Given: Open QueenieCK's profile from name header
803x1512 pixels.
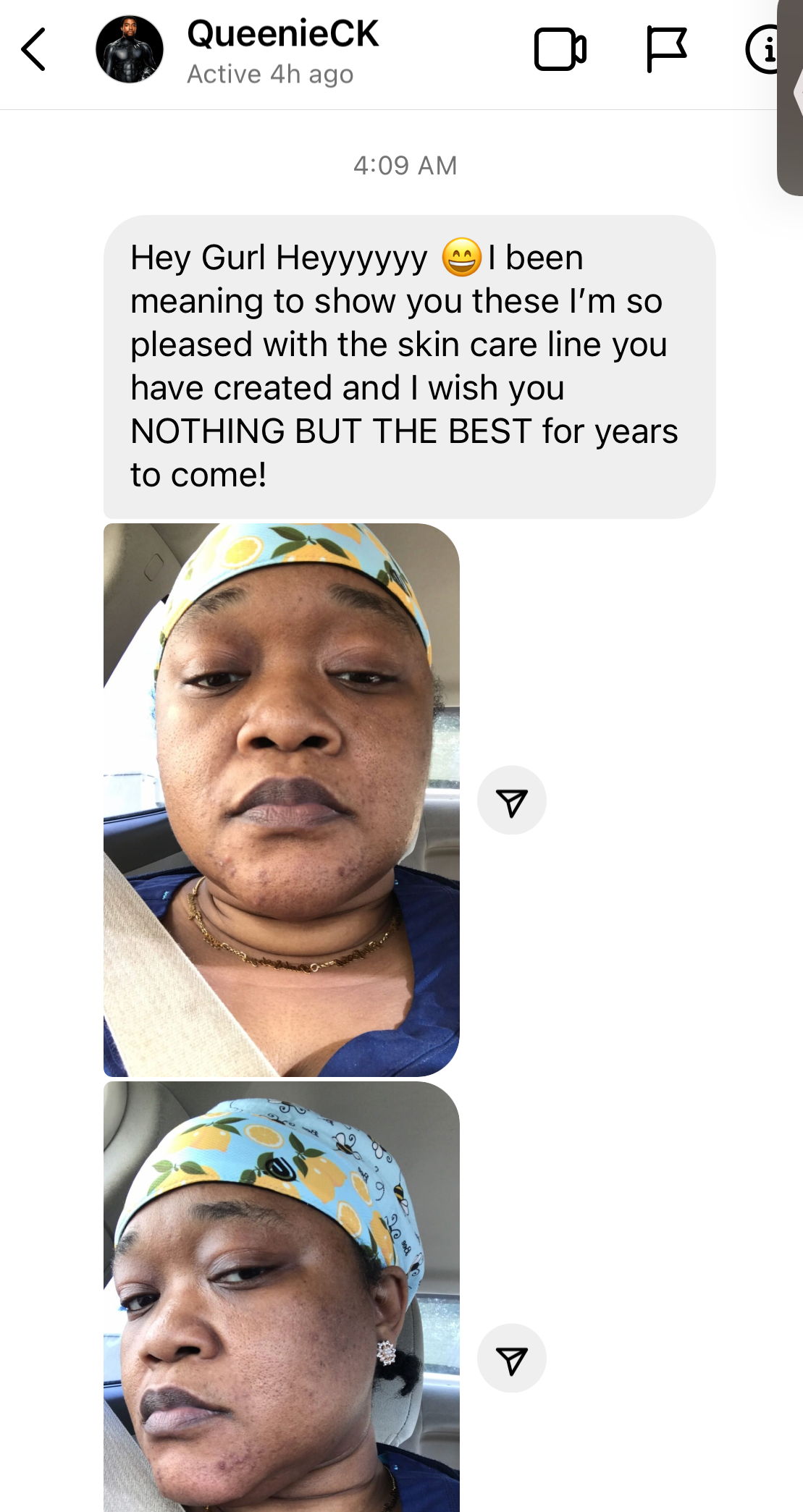Looking at the screenshot, I should click(282, 35).
